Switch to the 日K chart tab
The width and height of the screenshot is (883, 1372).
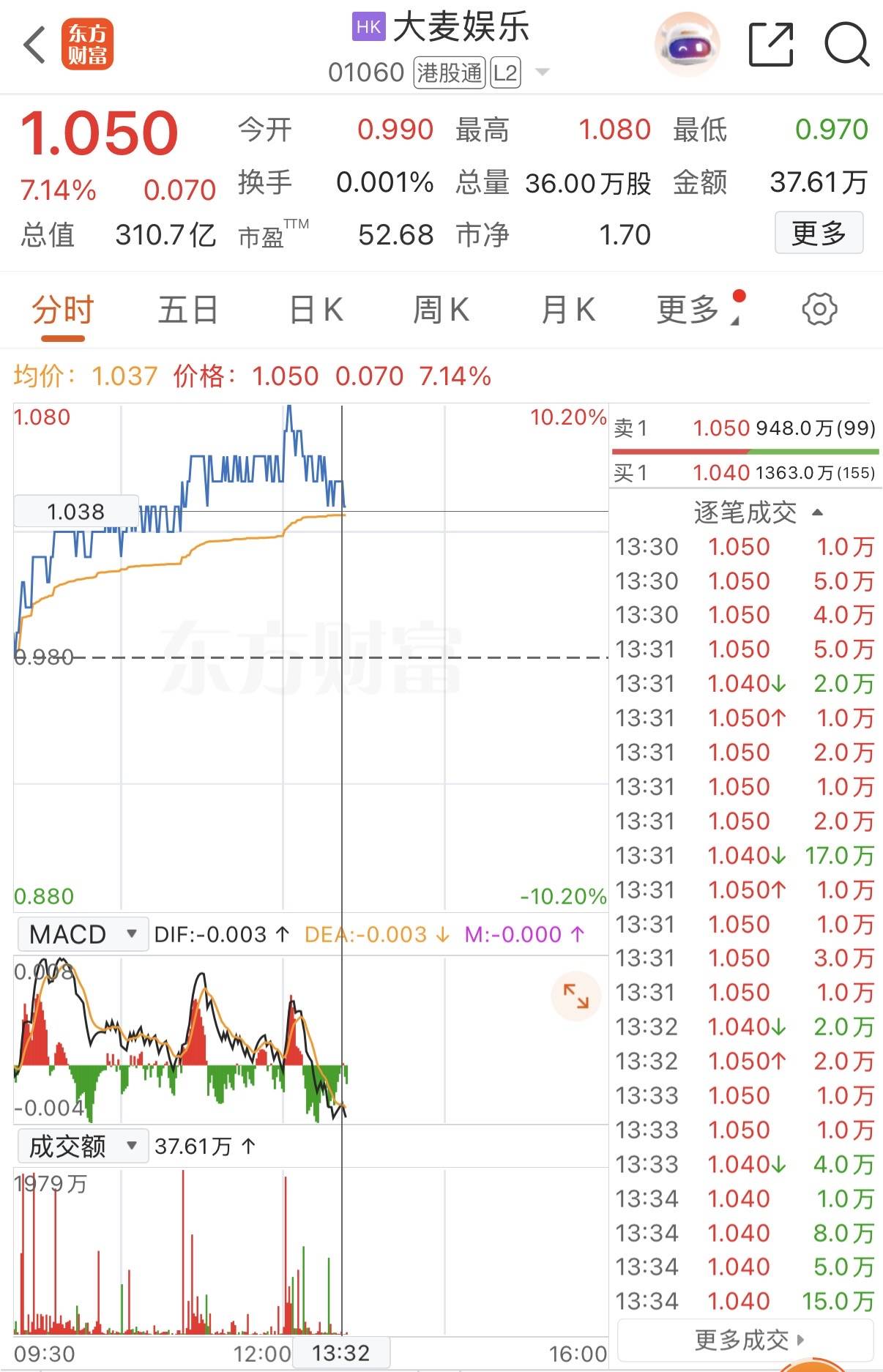[x=316, y=310]
